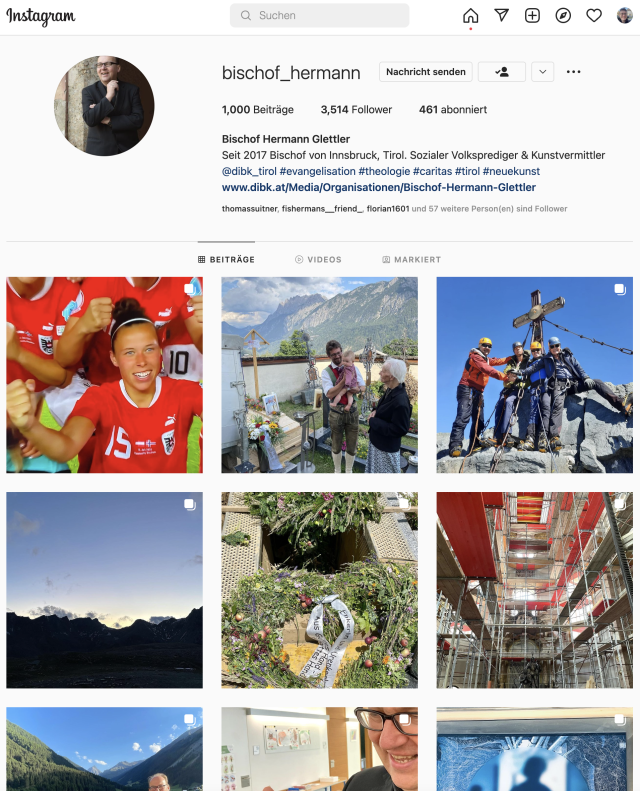The height and width of the screenshot is (791, 640).
Task: Open direct messages paper plane icon
Action: [502, 16]
